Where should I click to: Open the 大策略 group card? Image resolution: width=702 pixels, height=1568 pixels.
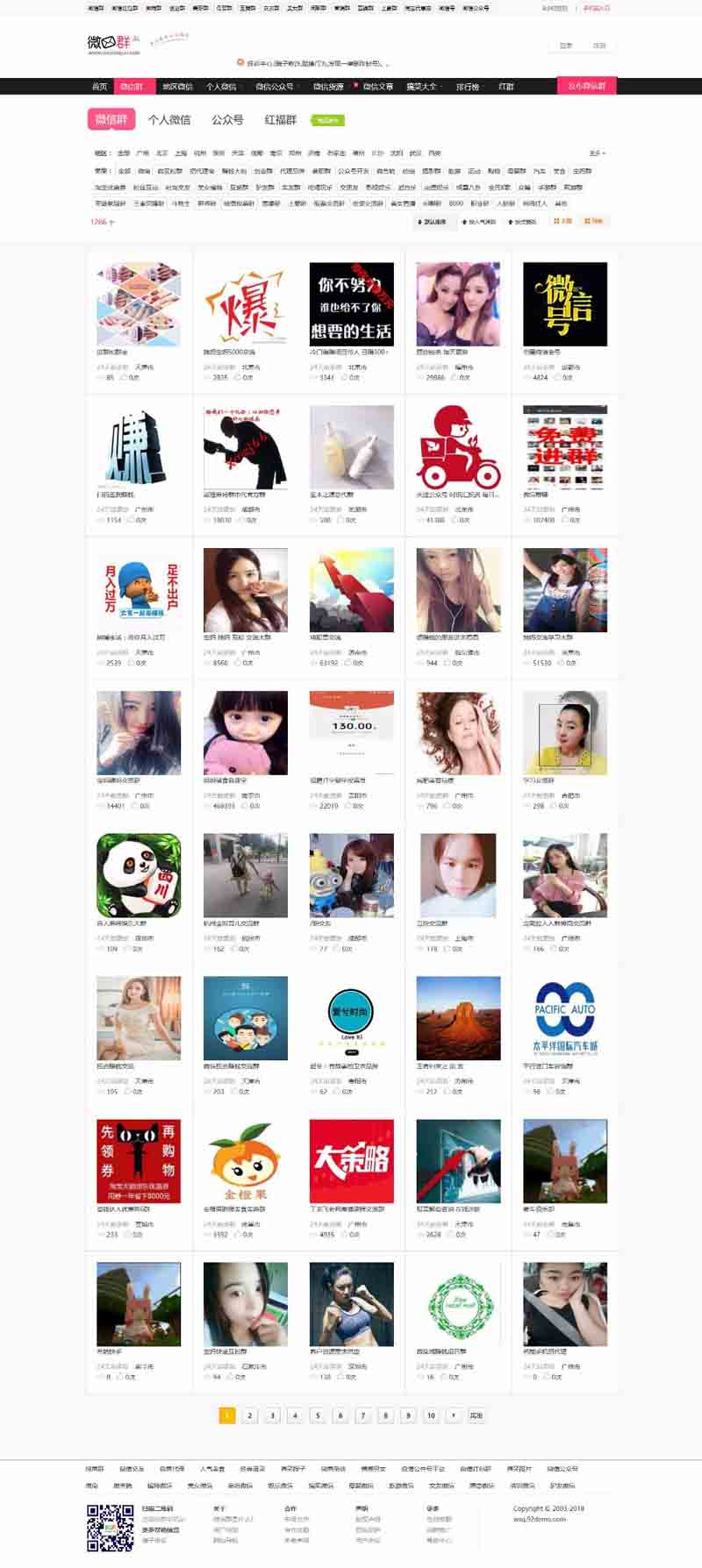pyautogui.click(x=351, y=1161)
